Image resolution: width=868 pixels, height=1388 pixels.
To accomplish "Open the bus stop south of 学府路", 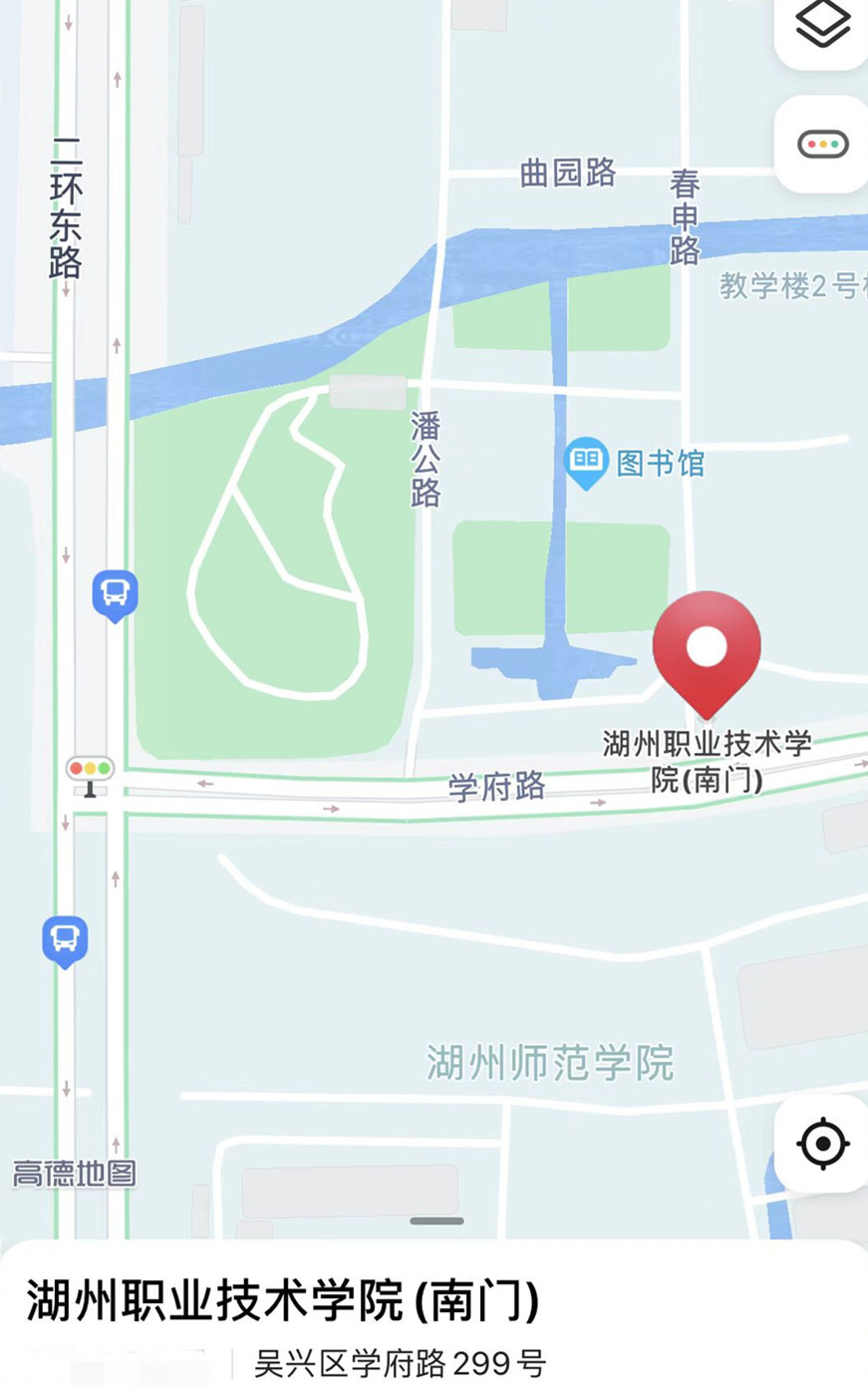I will pyautogui.click(x=65, y=939).
